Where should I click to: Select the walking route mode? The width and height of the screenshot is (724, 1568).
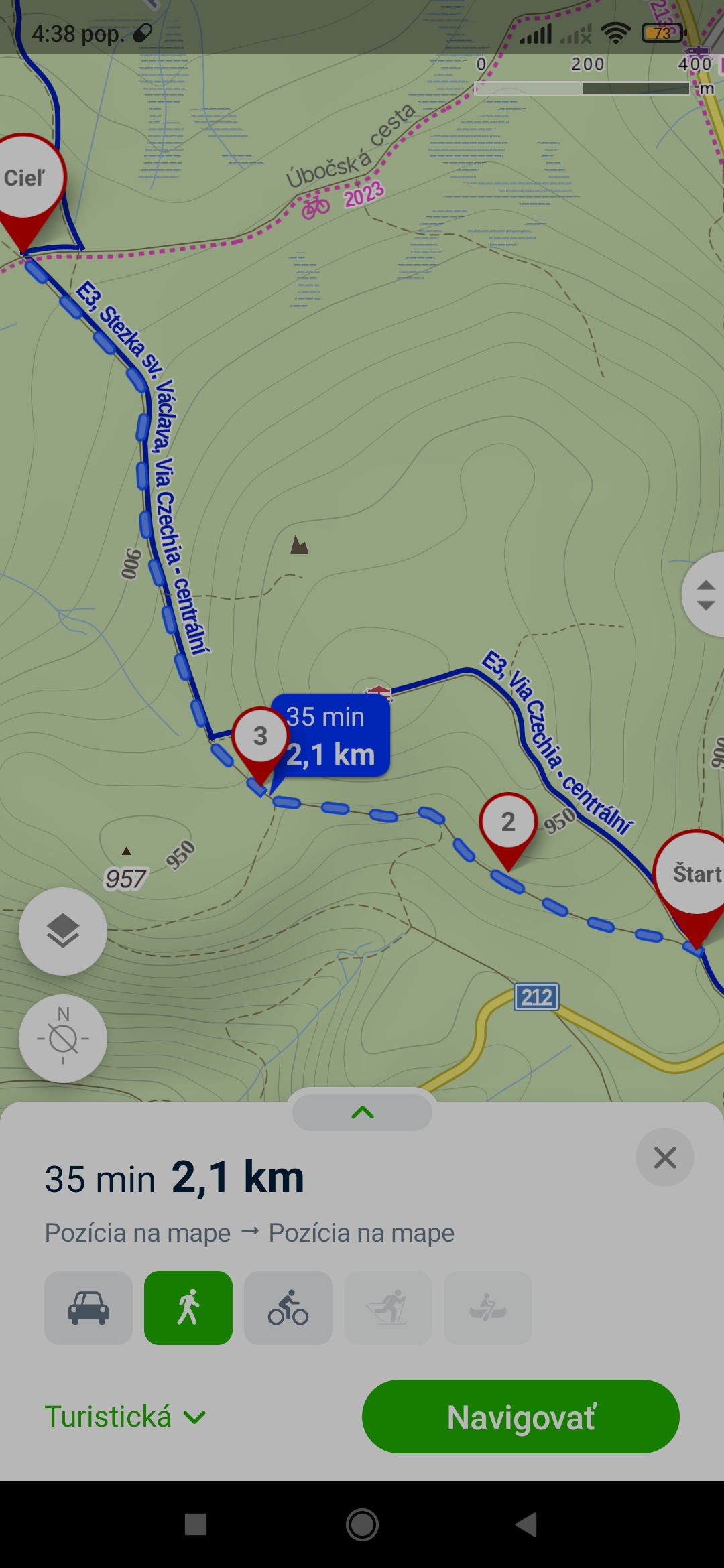188,1308
